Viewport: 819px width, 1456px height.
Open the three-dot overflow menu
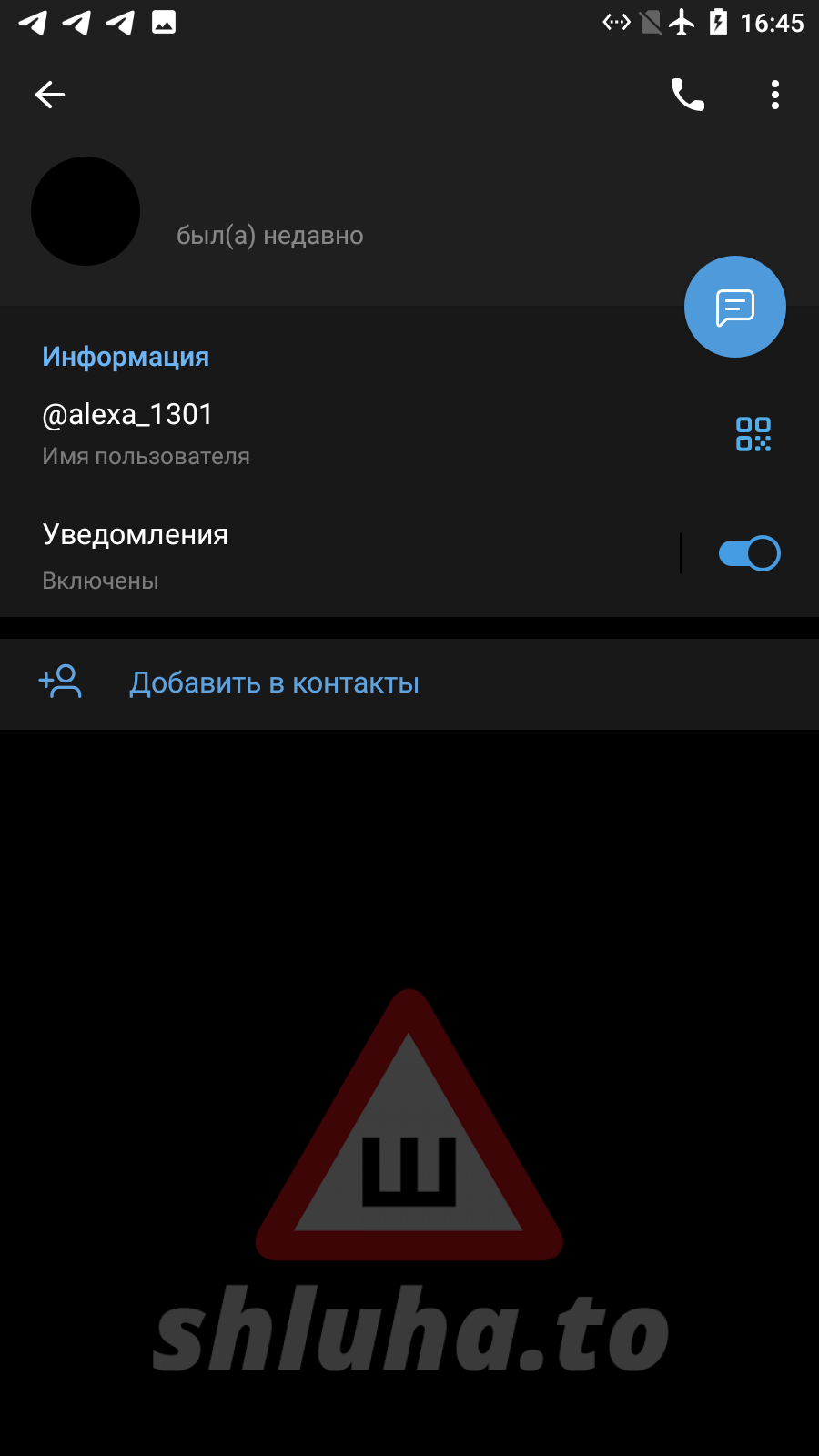pos(774,95)
